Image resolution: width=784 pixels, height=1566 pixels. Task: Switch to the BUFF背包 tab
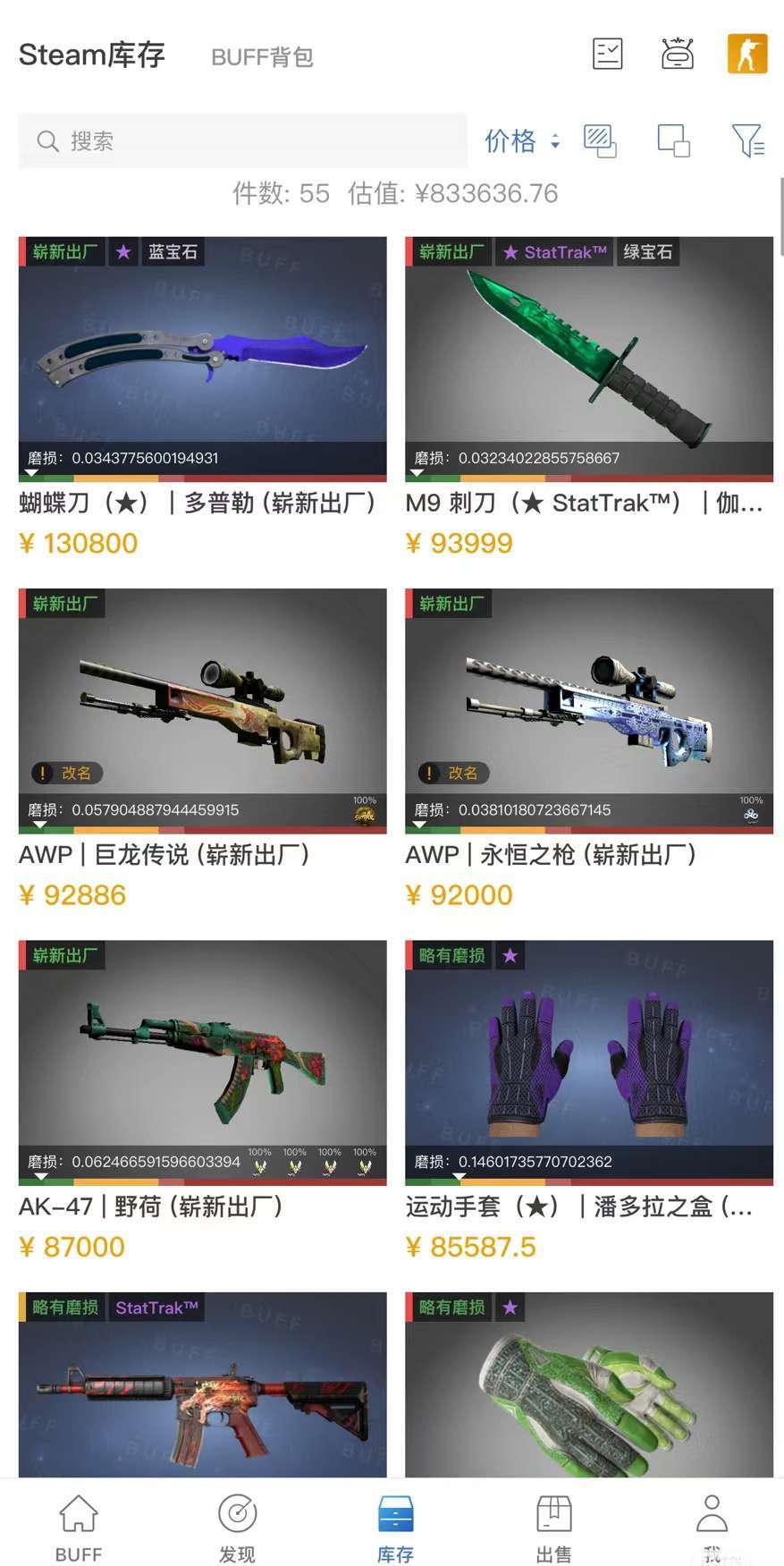point(262,57)
